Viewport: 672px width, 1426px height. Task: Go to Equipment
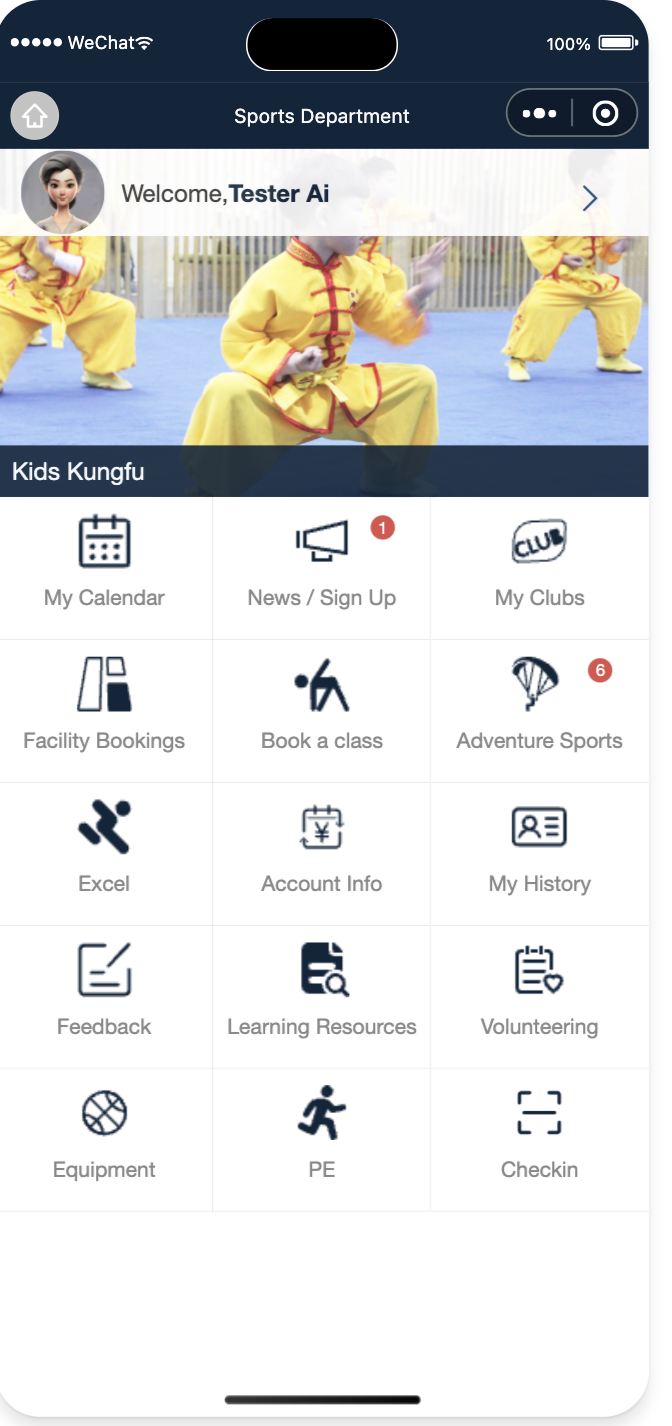click(105, 1140)
